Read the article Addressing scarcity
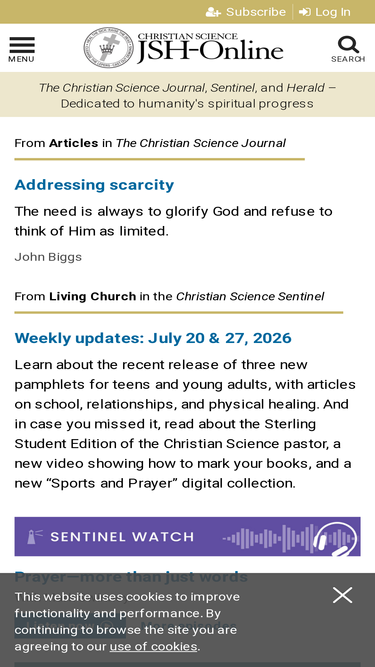The height and width of the screenshot is (667, 375). point(94,185)
